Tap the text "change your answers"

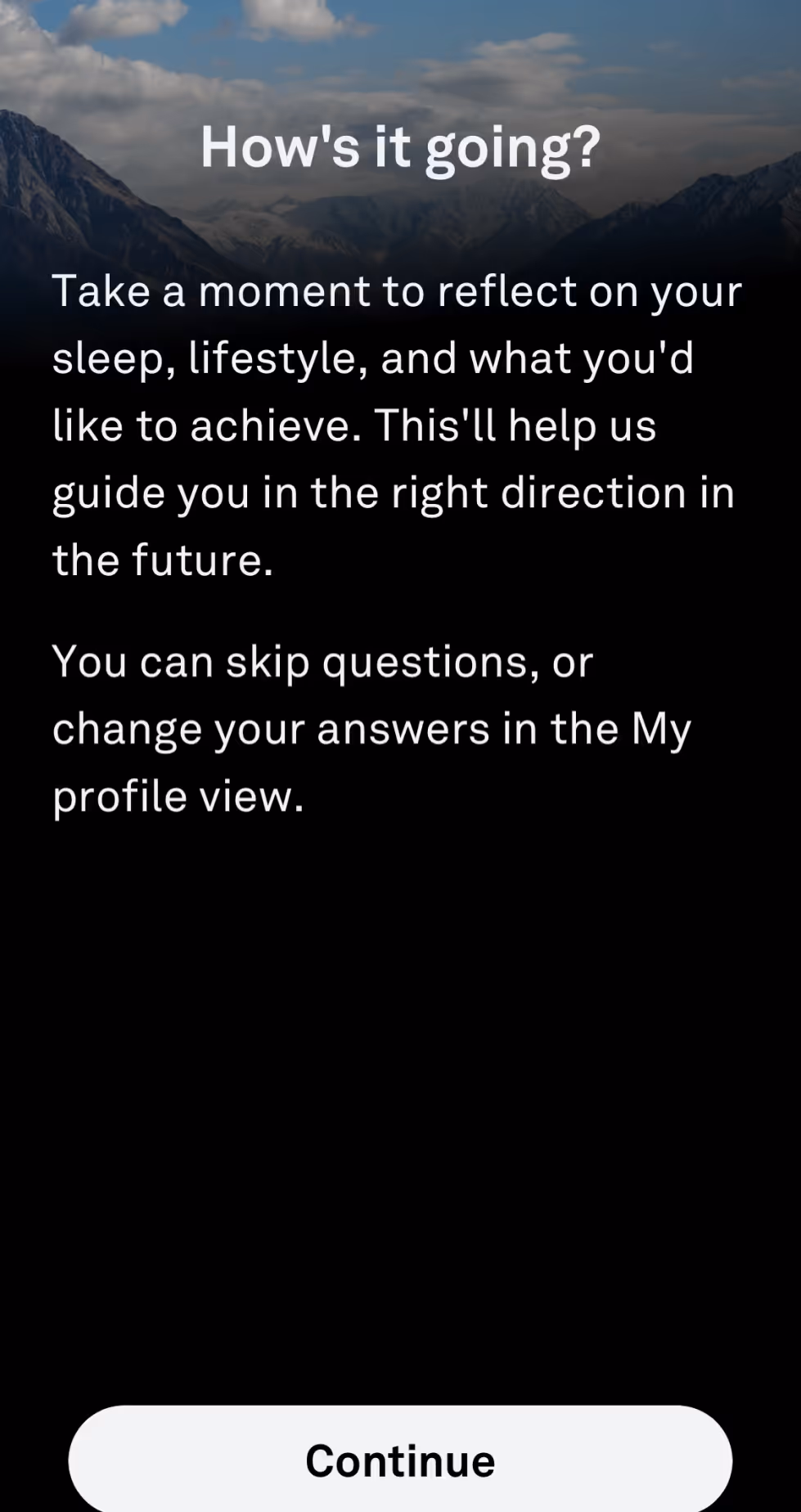pyautogui.click(x=270, y=727)
